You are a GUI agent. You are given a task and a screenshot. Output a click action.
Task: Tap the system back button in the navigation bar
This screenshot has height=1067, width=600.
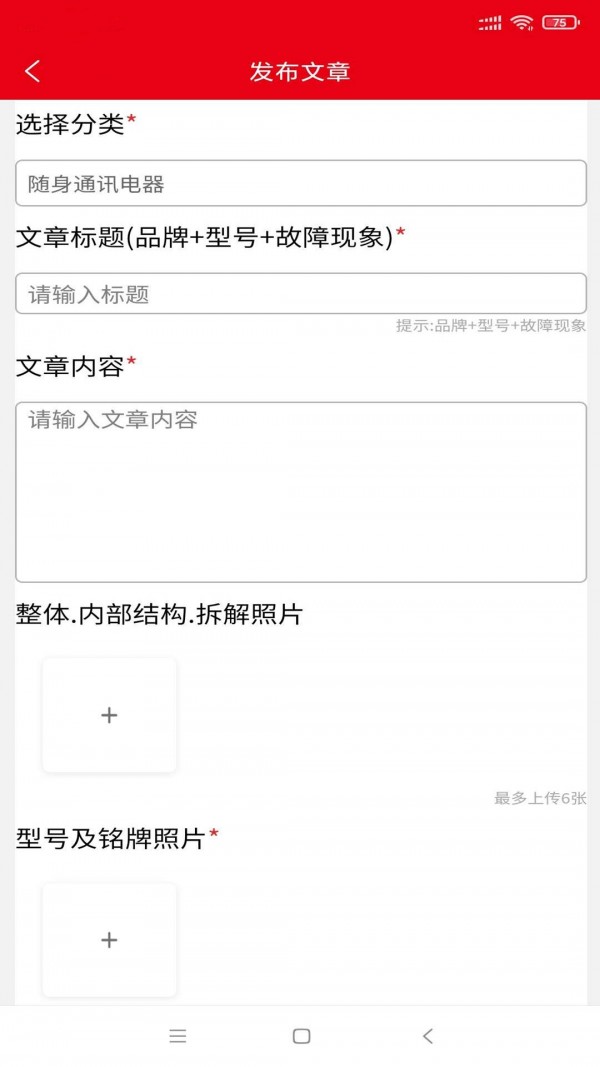(x=427, y=1036)
